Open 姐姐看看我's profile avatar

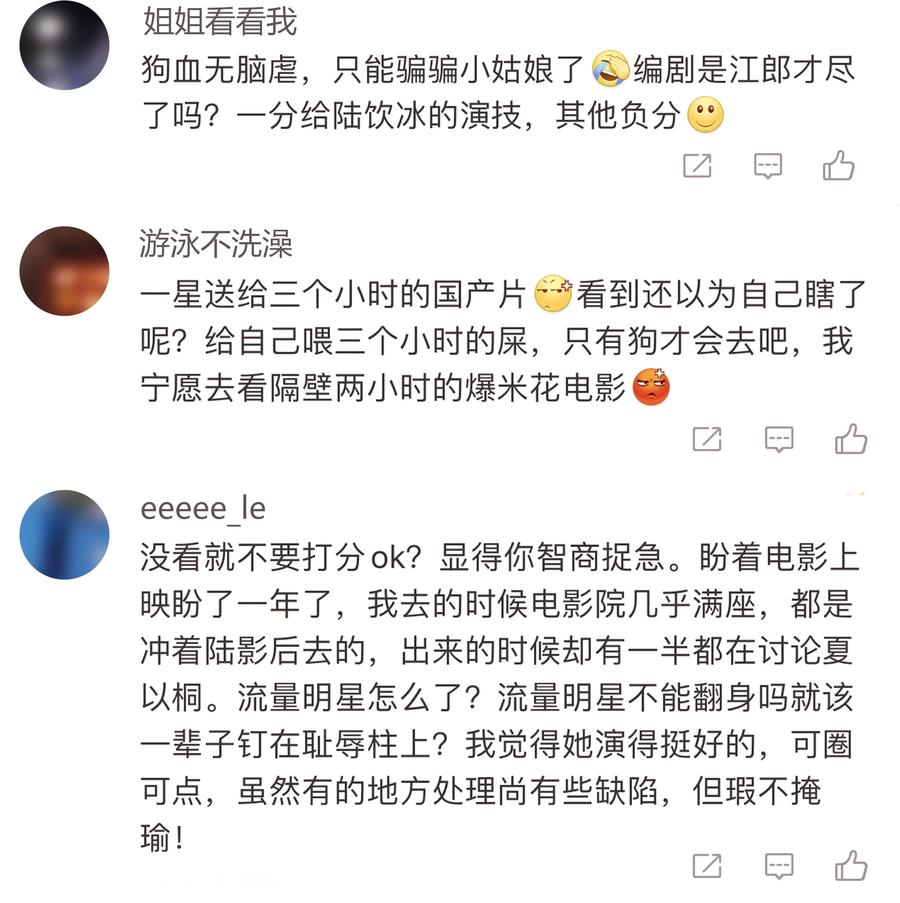(x=64, y=45)
